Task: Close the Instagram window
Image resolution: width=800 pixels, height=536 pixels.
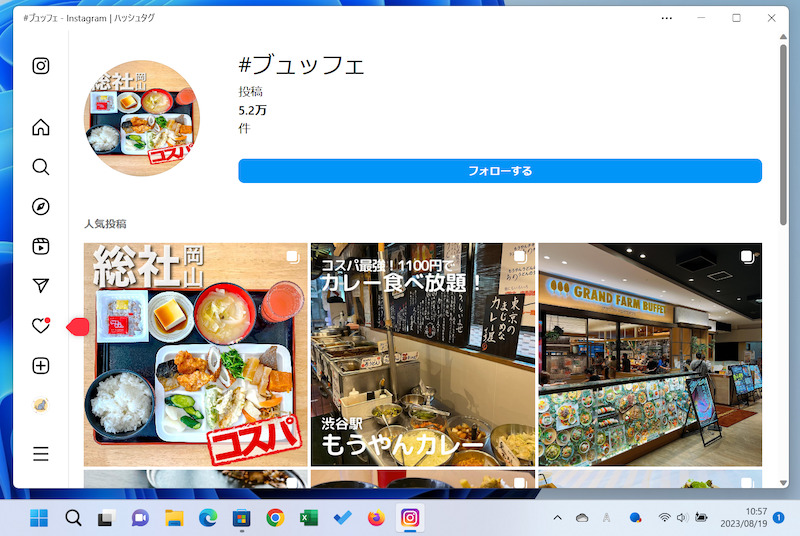Action: click(771, 18)
